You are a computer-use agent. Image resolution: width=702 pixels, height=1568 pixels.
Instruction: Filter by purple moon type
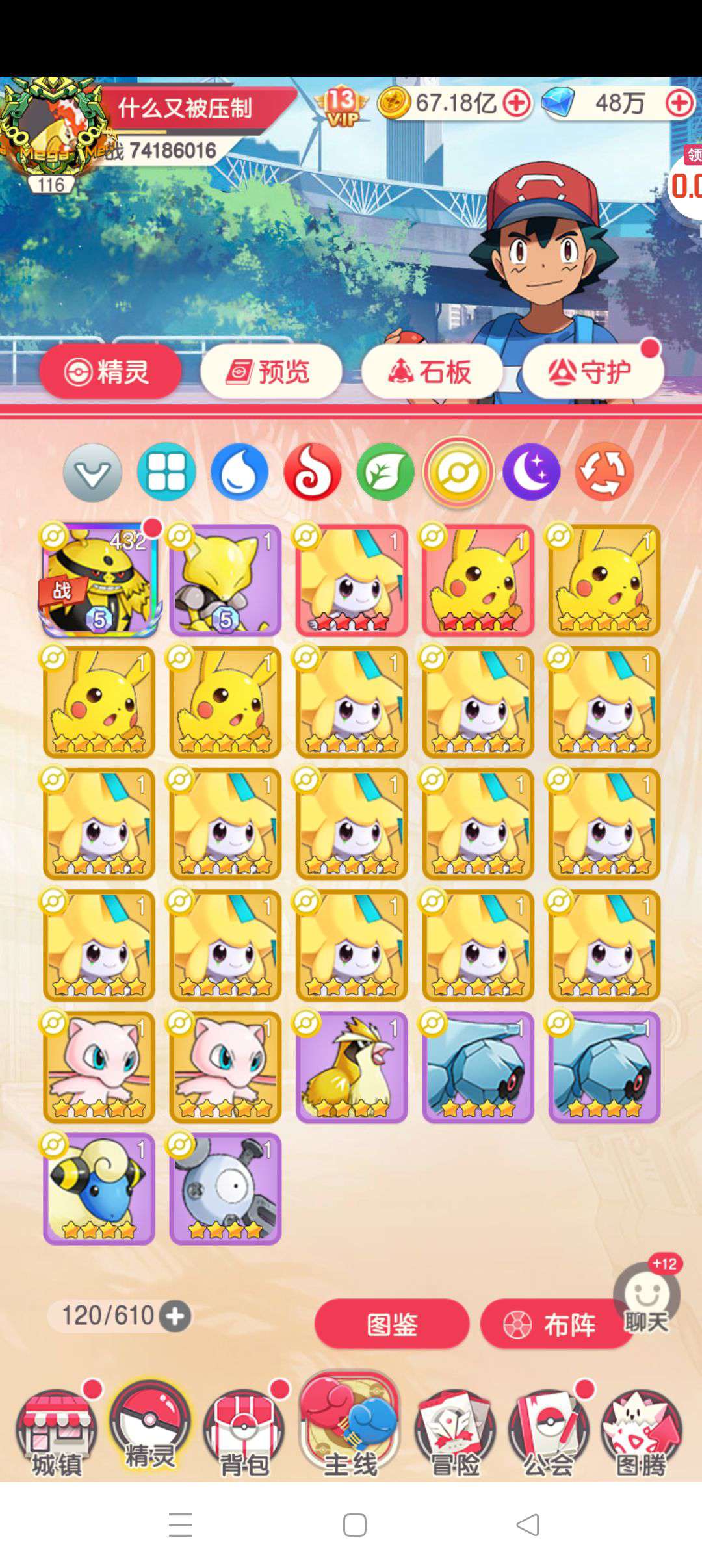coord(532,472)
